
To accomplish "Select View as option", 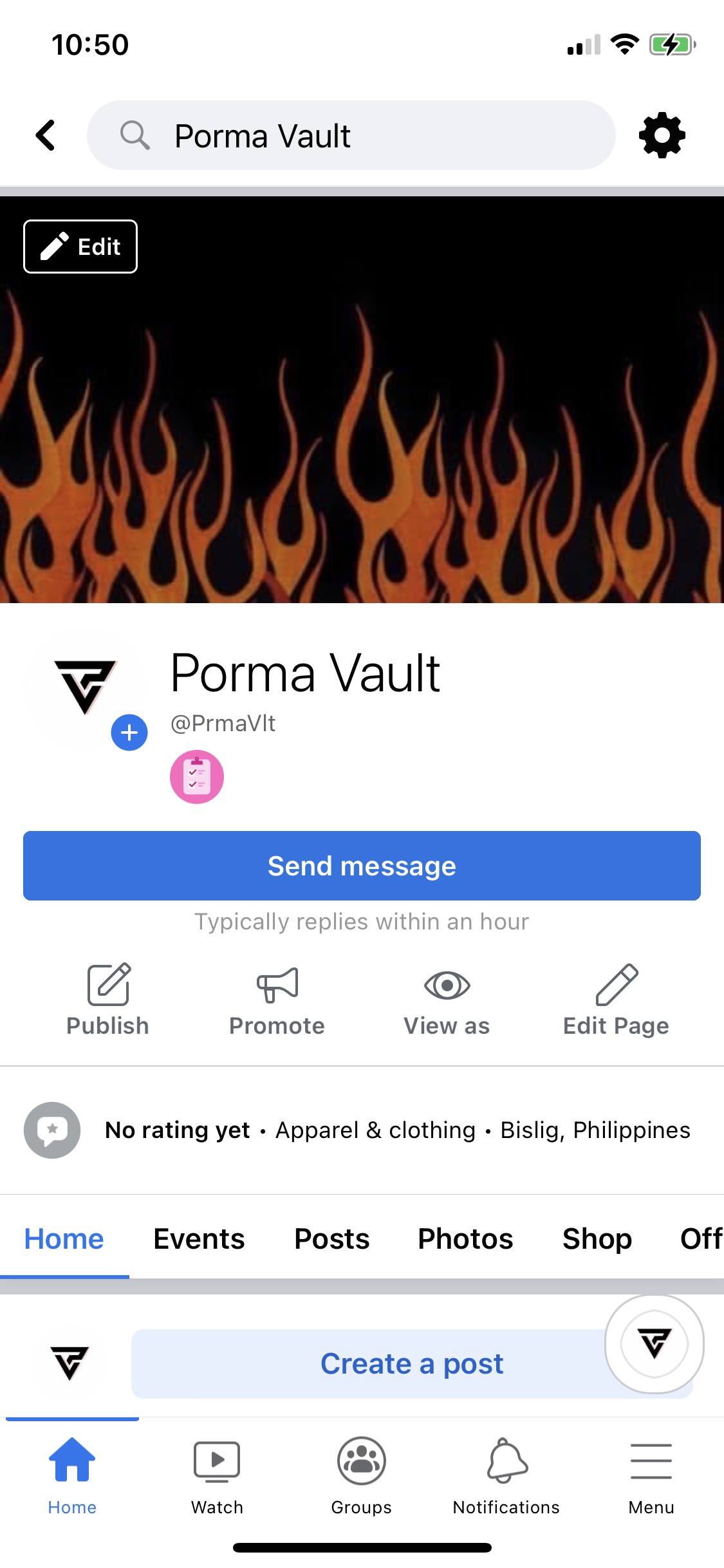I will pos(447,999).
